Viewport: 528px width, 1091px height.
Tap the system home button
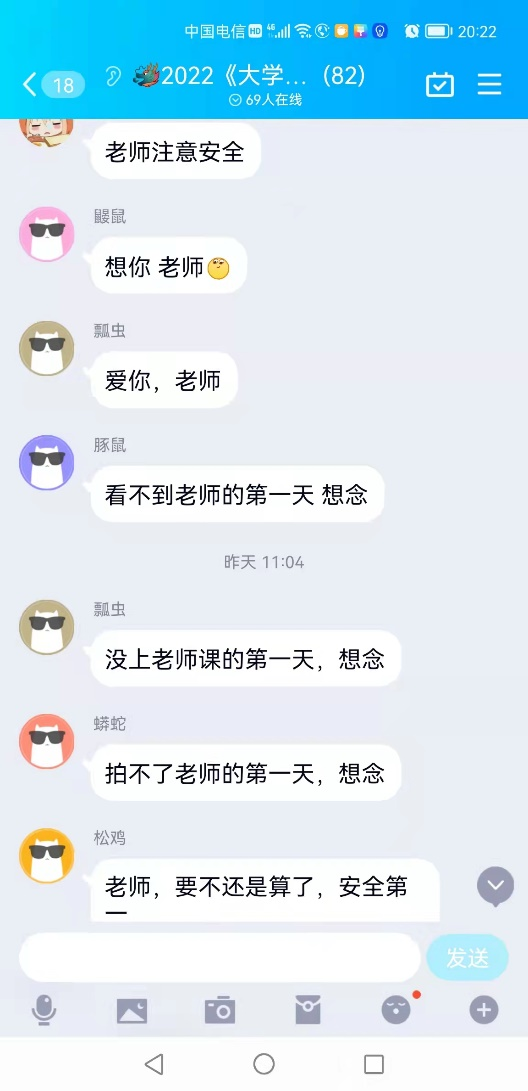(264, 1063)
